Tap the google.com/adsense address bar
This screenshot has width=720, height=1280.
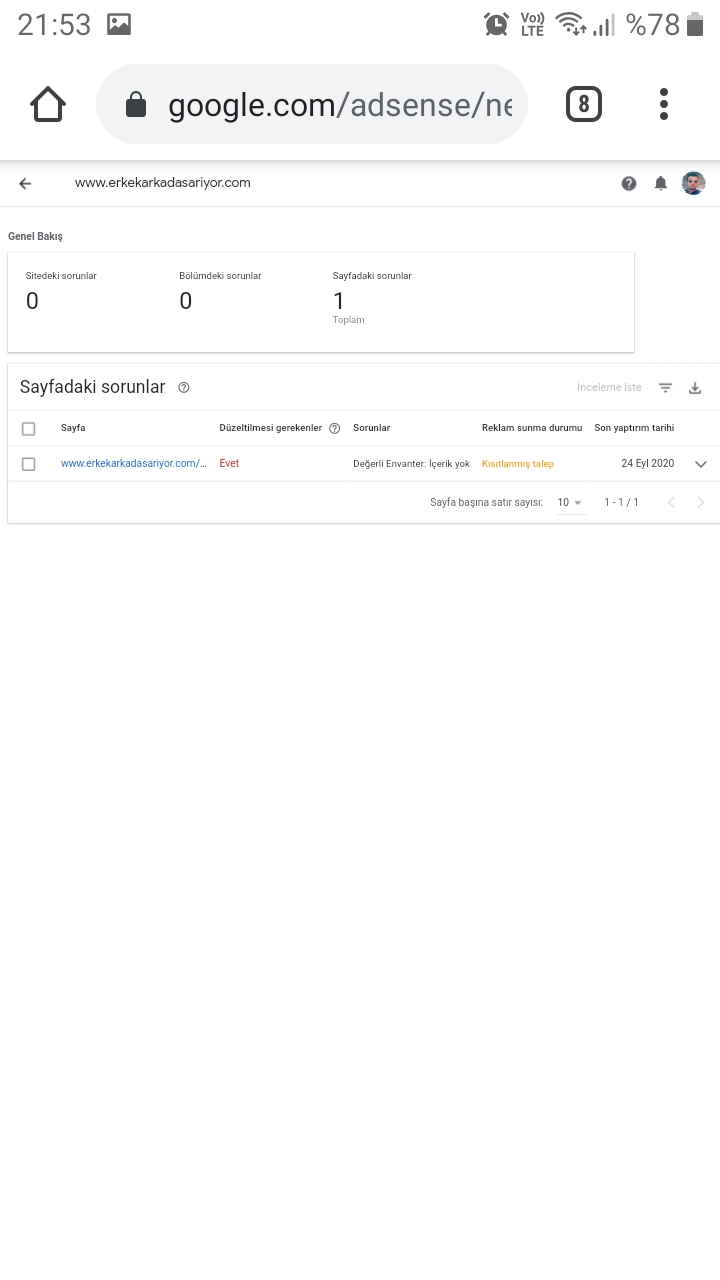tap(312, 104)
